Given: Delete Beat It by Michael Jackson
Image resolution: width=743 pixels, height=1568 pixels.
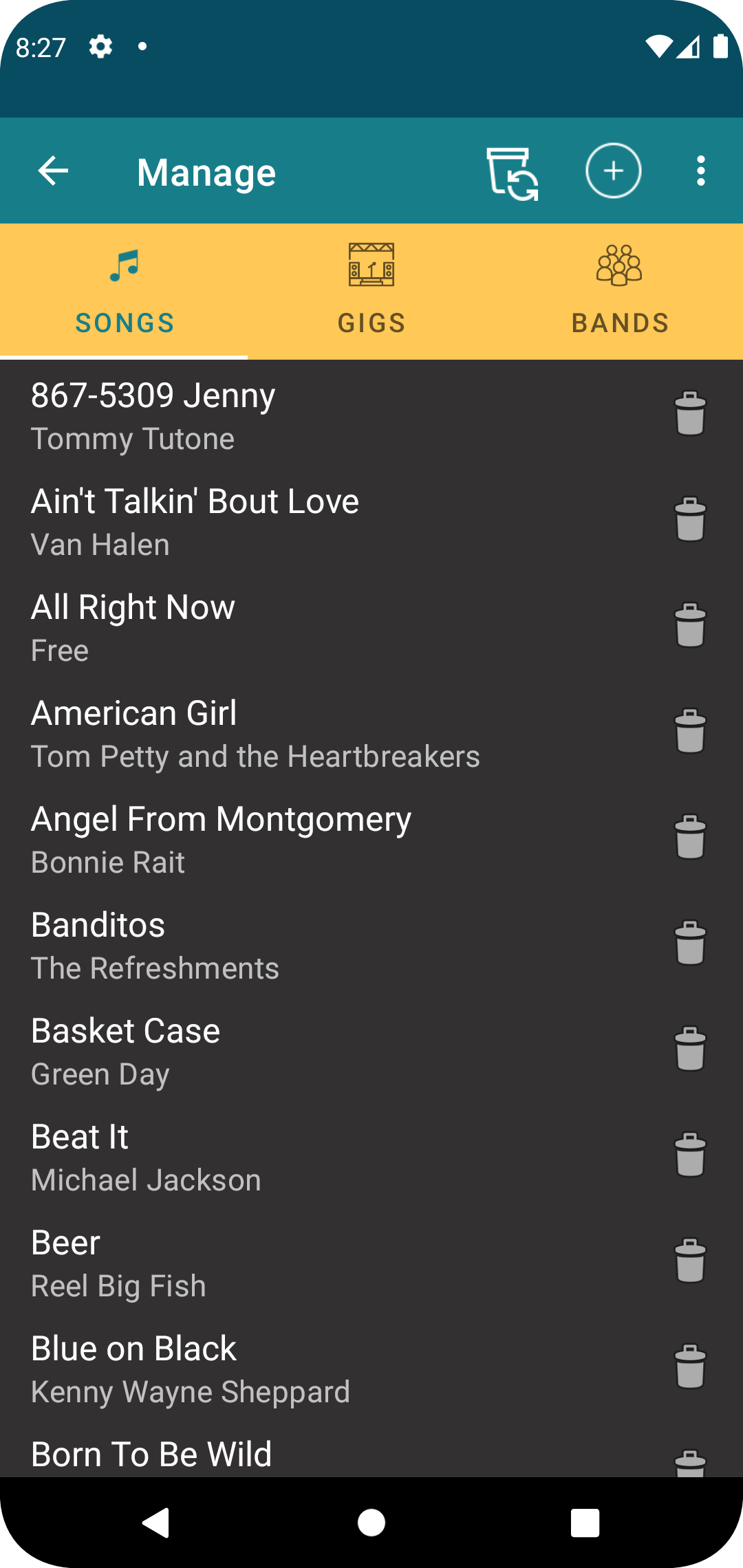Looking at the screenshot, I should [x=690, y=1155].
